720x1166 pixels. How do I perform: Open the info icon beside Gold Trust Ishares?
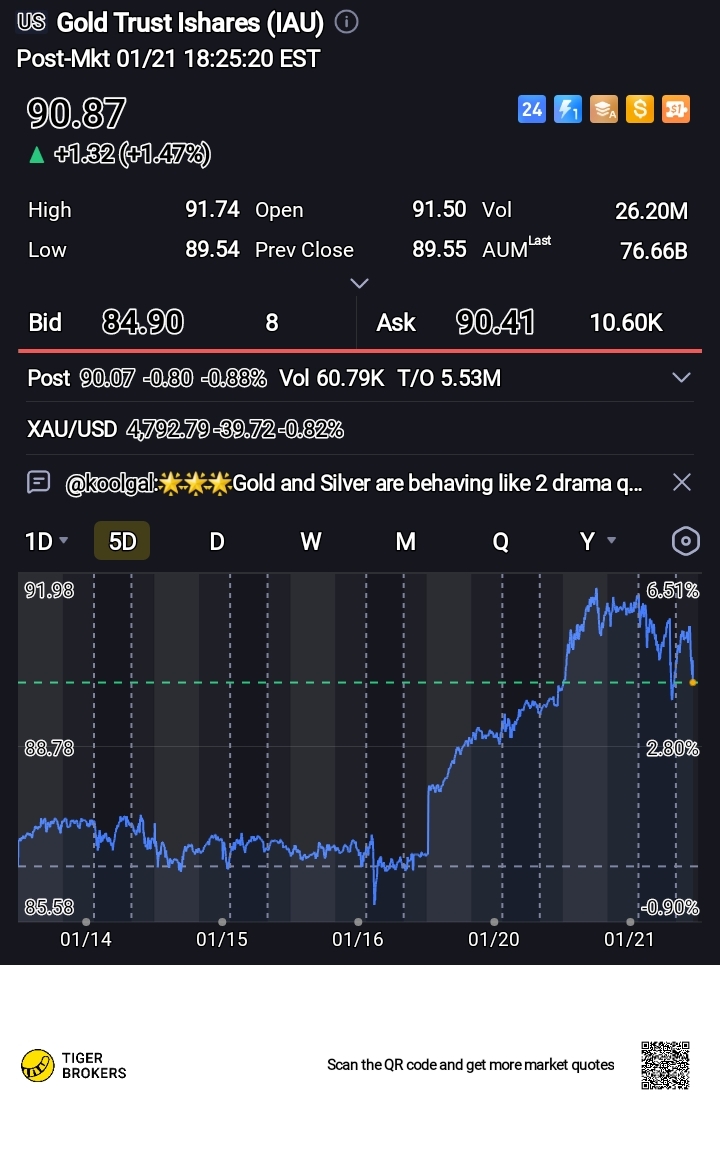click(346, 22)
